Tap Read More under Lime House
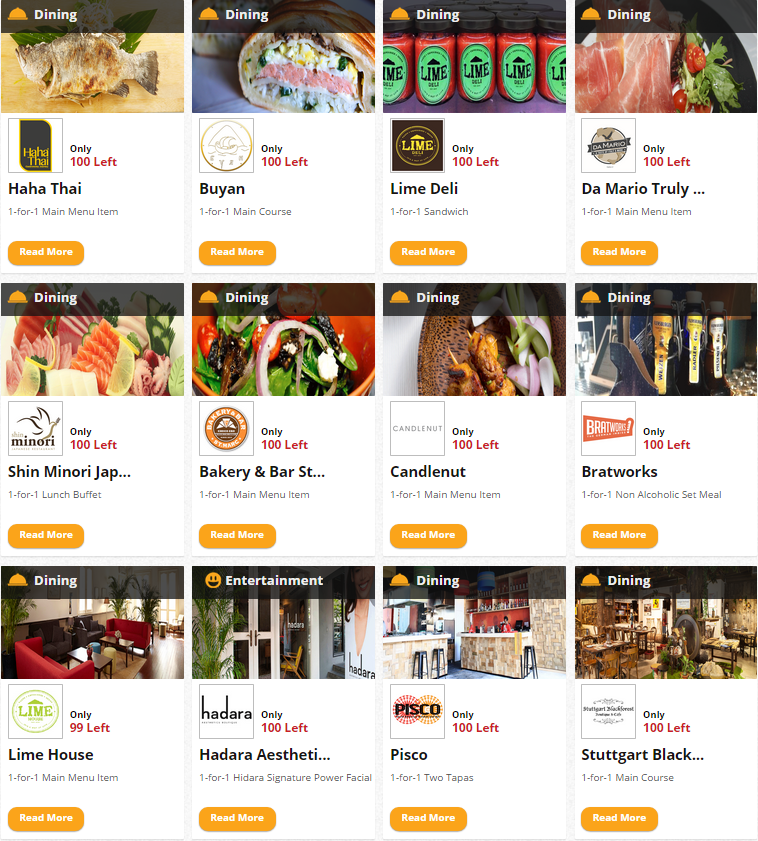758x841 pixels. pos(46,818)
